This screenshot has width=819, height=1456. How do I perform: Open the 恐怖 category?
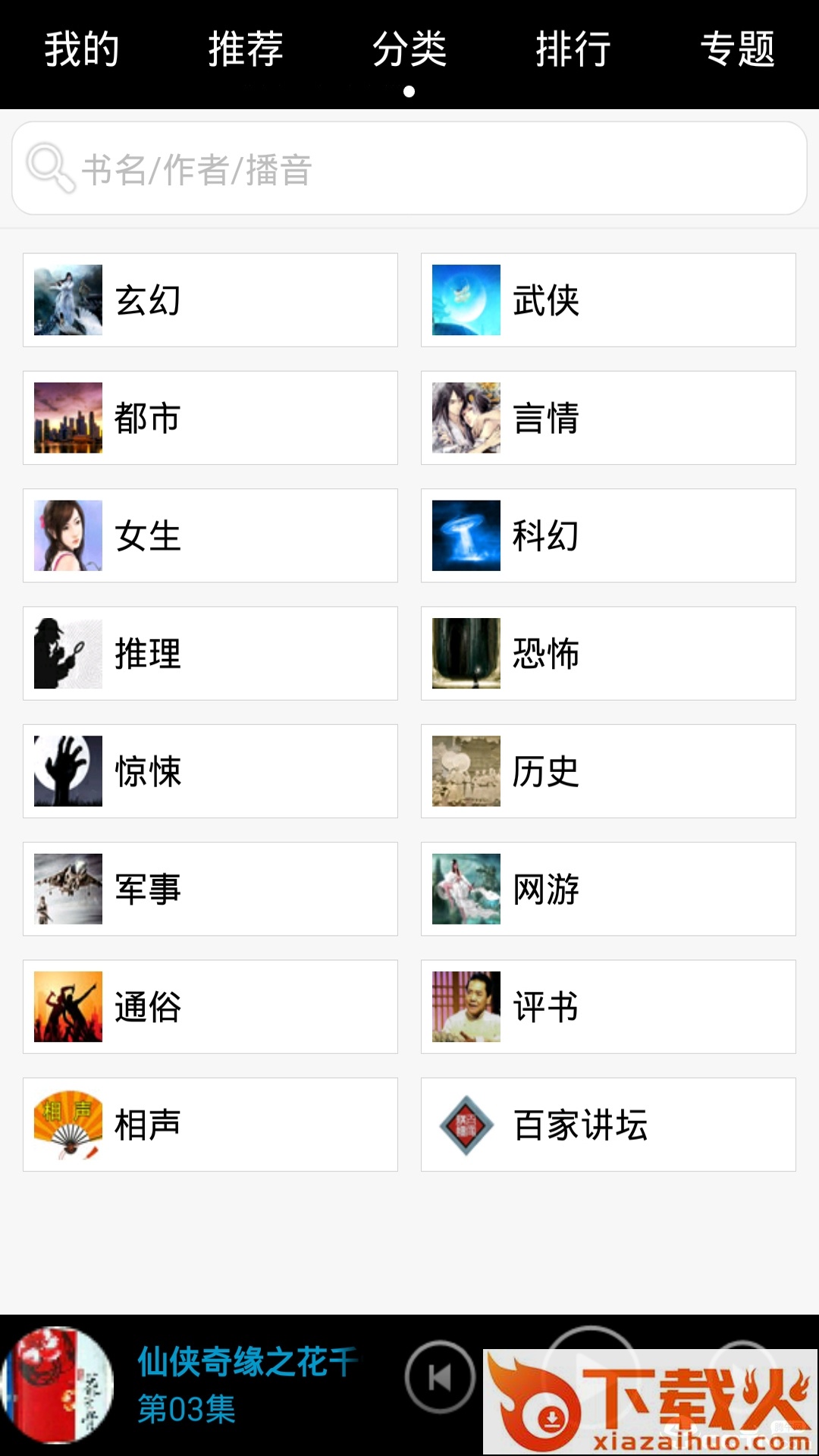pyautogui.click(x=608, y=654)
